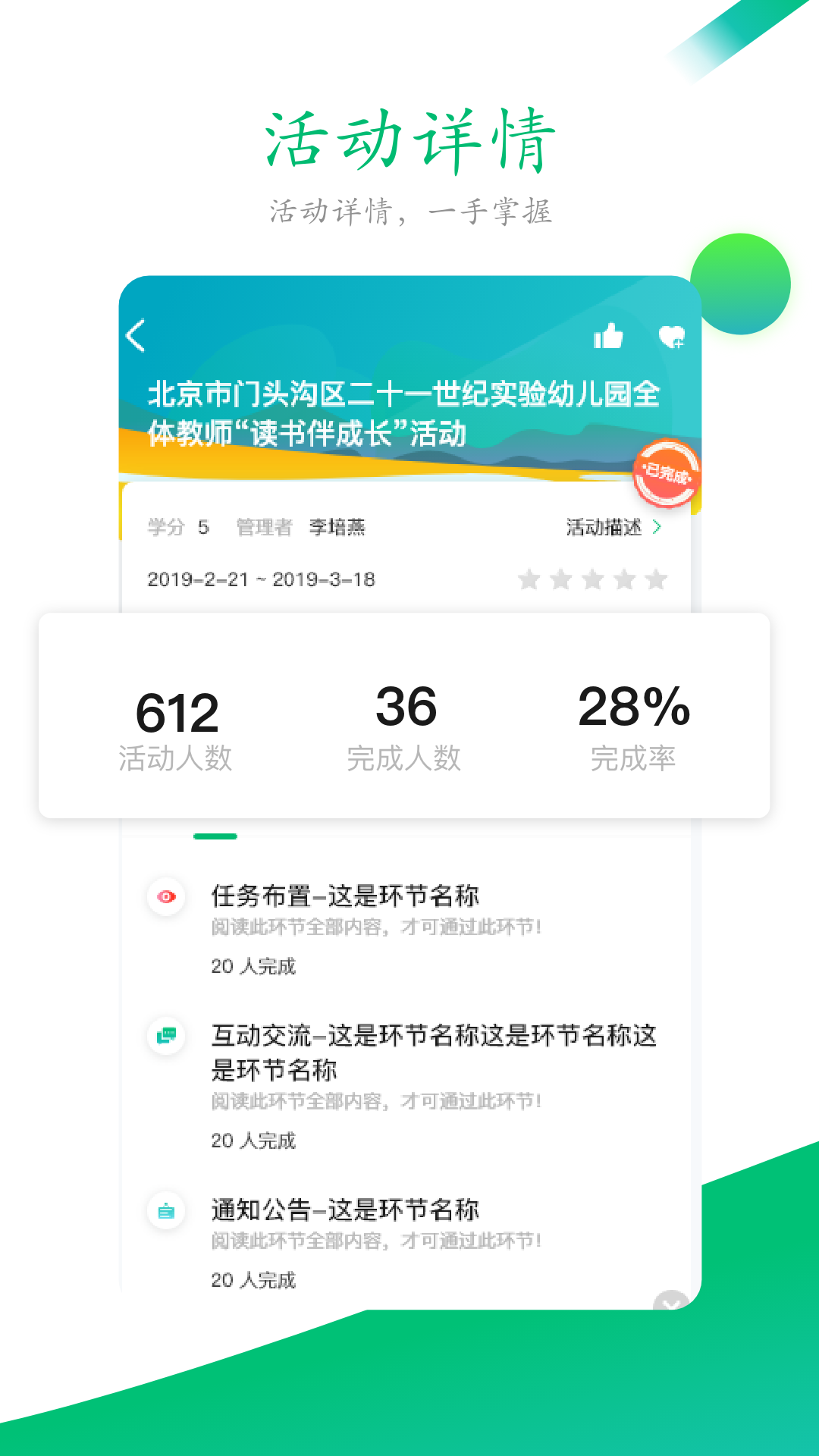
Task: Tap the thumbs-up like icon
Action: [x=609, y=336]
